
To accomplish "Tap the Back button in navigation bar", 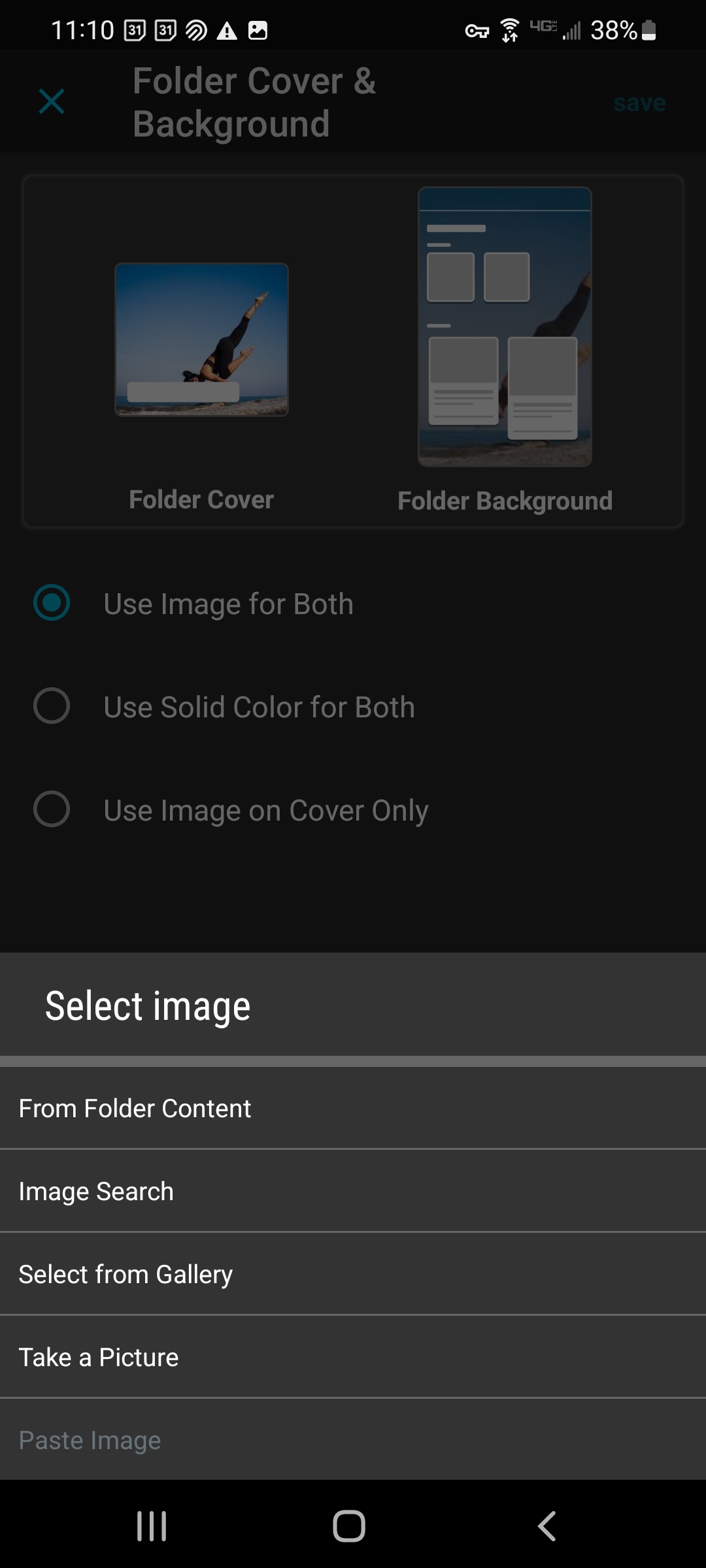I will [x=547, y=1526].
